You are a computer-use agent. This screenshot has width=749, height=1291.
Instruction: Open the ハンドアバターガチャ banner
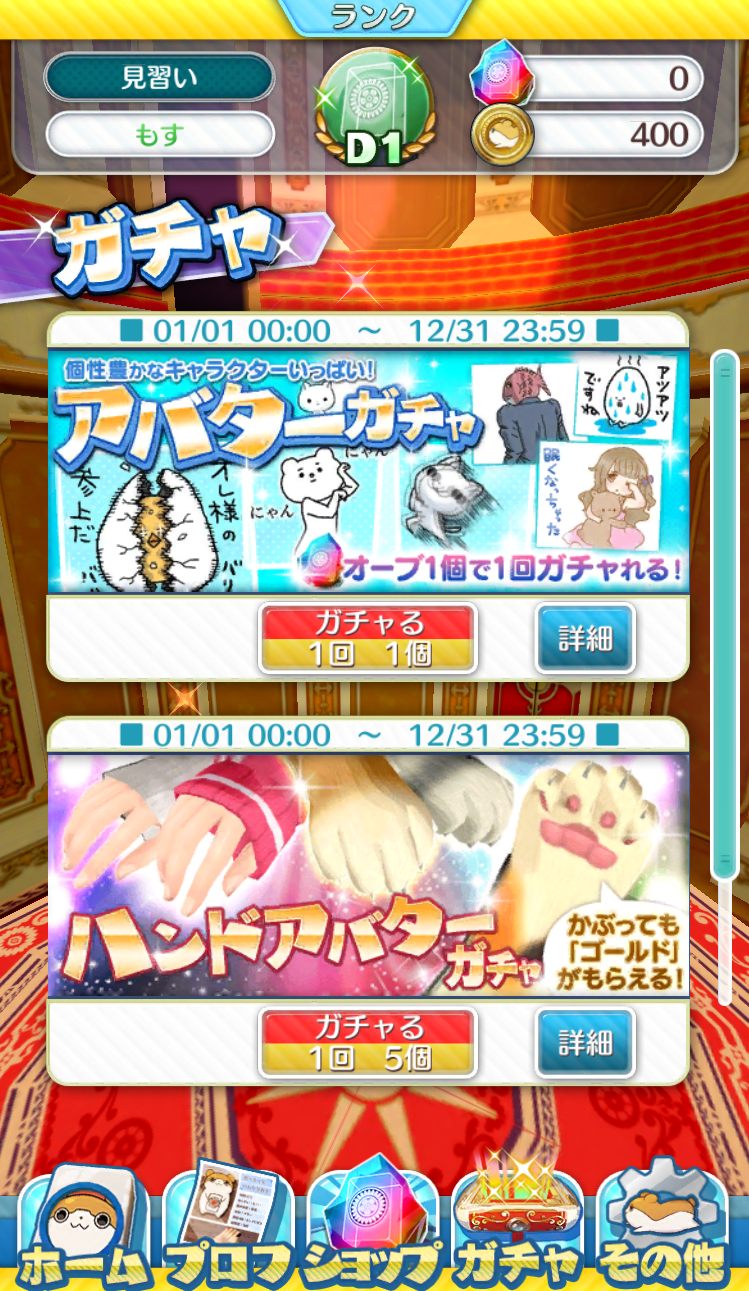[368, 875]
